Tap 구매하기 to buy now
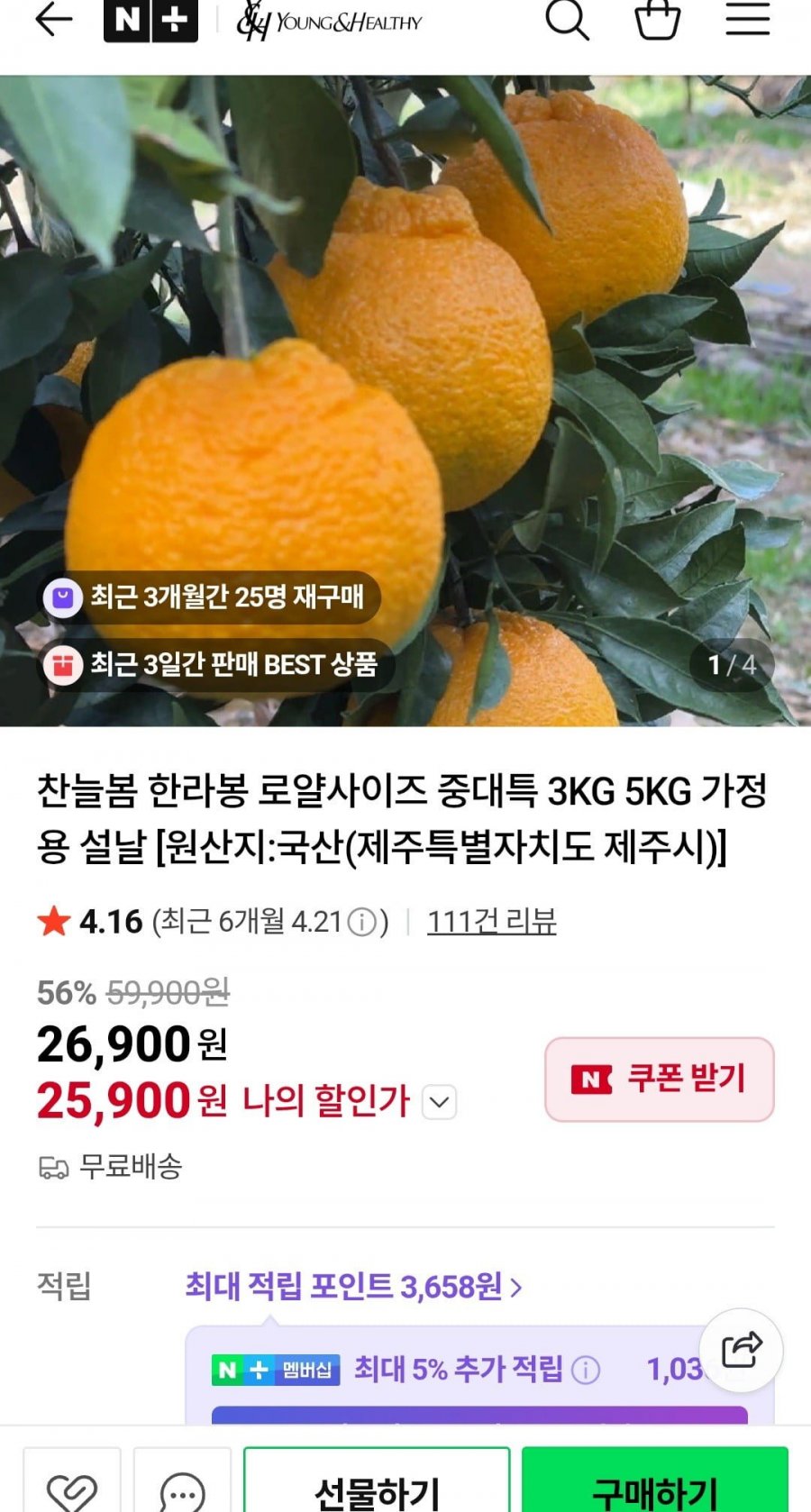This screenshot has width=811, height=1512. (x=655, y=1487)
